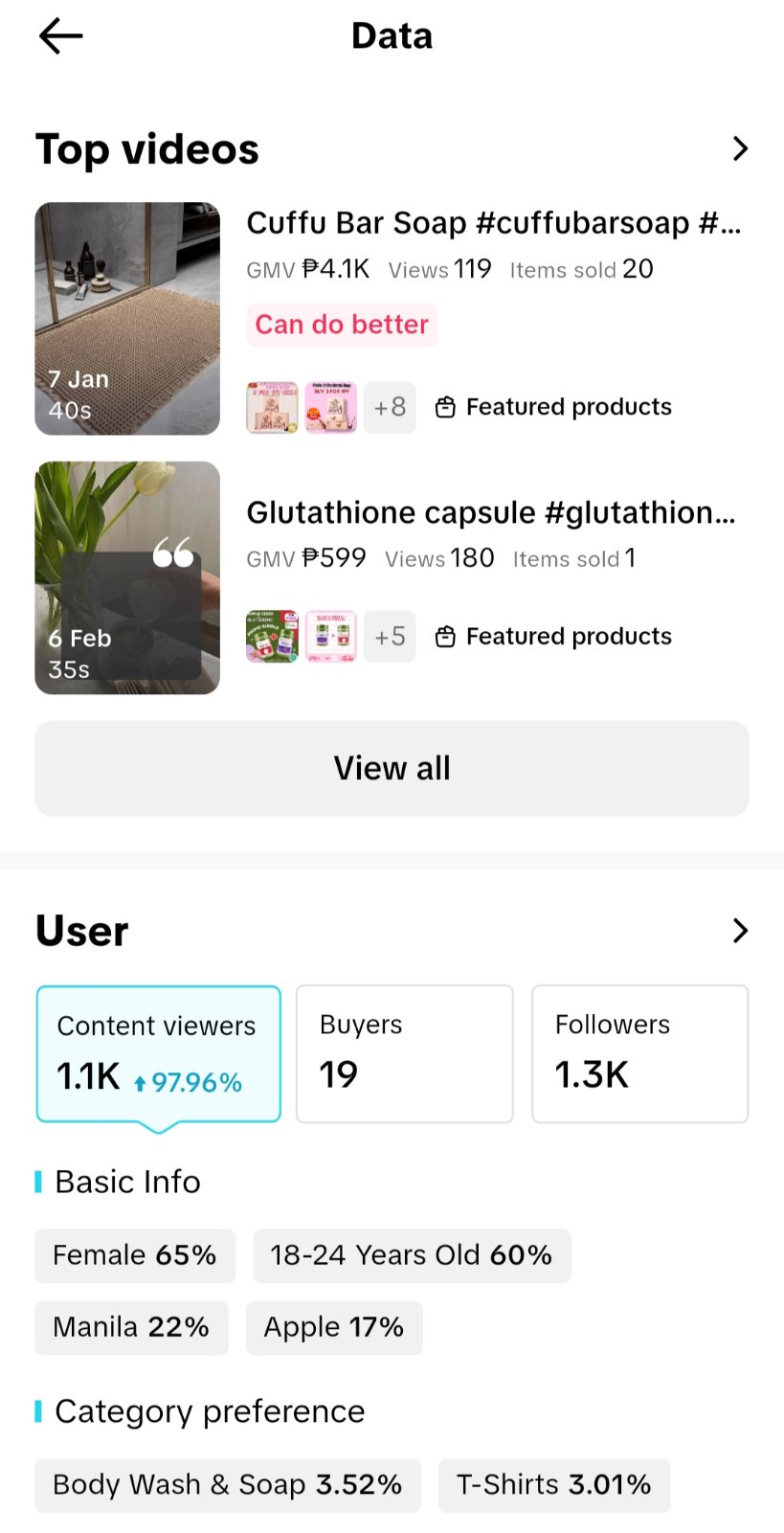Viewport: 784px width, 1533px height.
Task: Tap the View all button
Action: (x=392, y=768)
